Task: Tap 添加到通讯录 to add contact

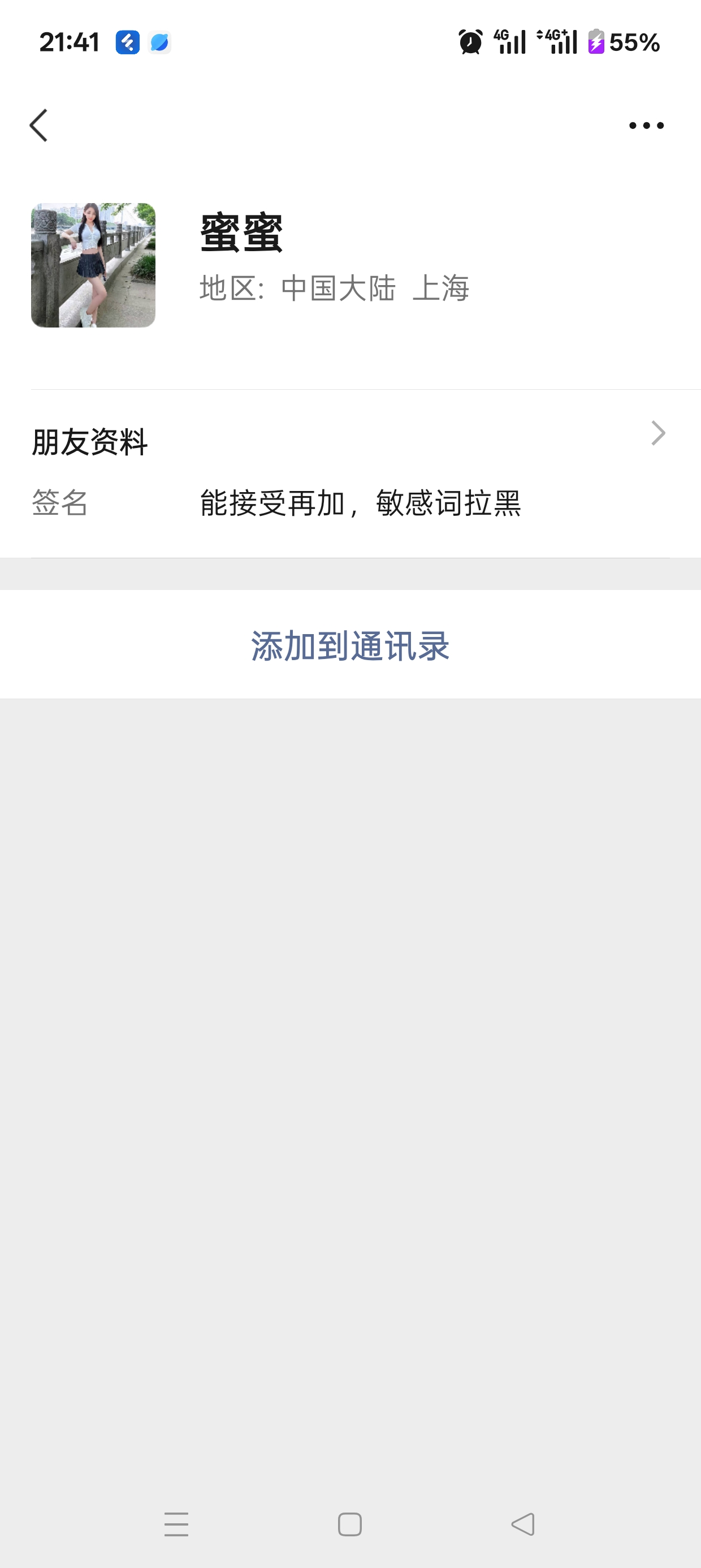Action: click(350, 645)
